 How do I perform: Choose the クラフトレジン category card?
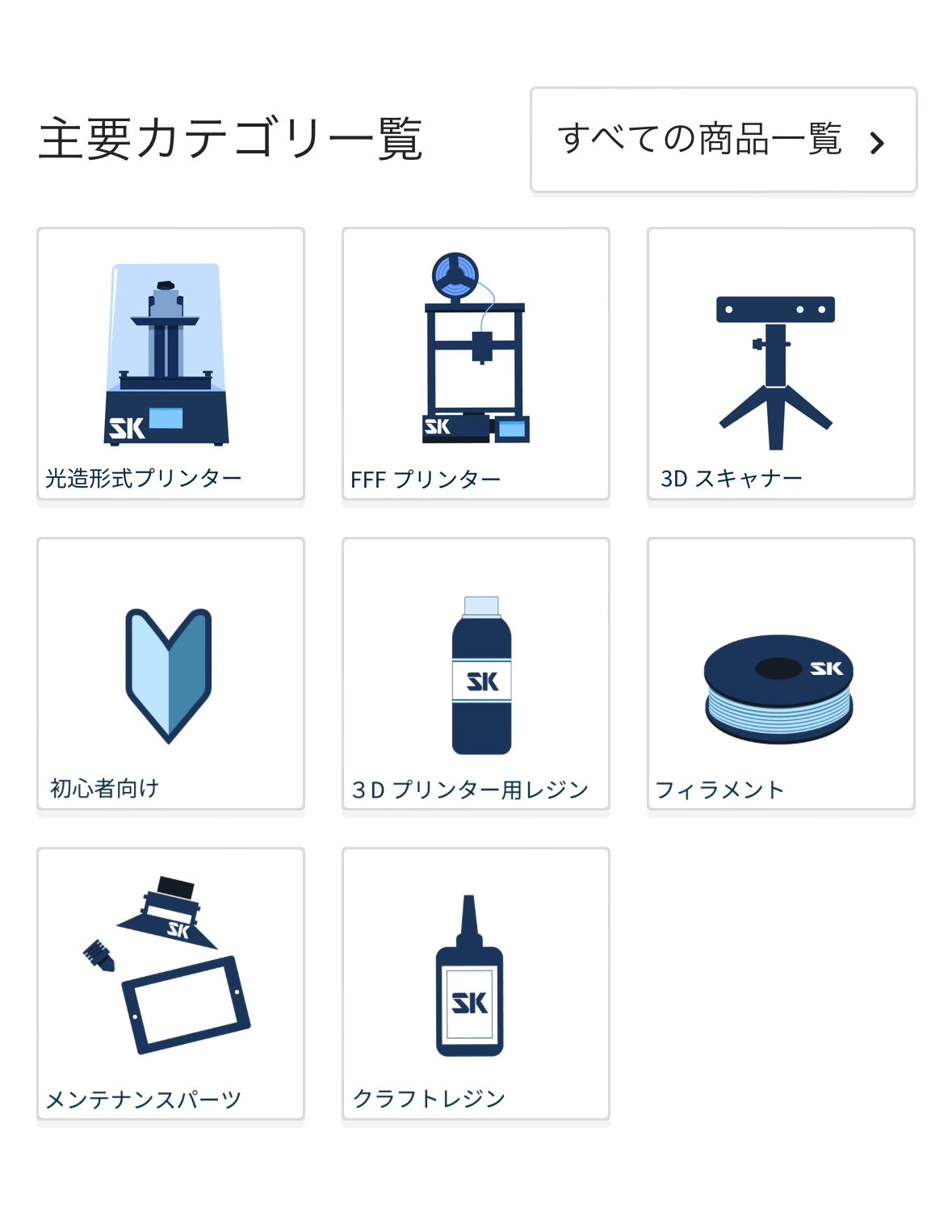coord(476,984)
